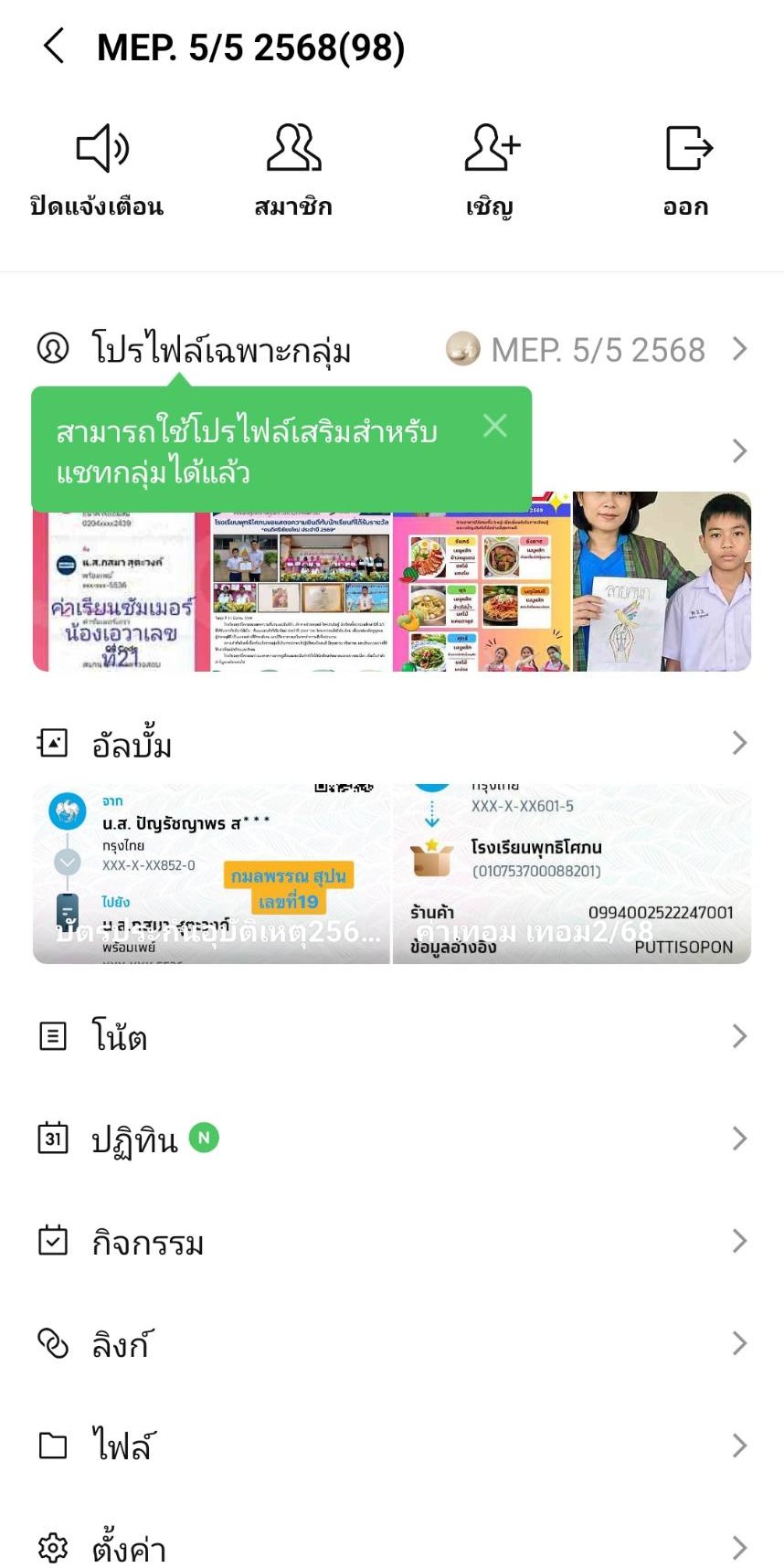This screenshot has width=784, height=1568.
Task: Open the ปฏิทิน calendar row
Action: click(x=391, y=1139)
